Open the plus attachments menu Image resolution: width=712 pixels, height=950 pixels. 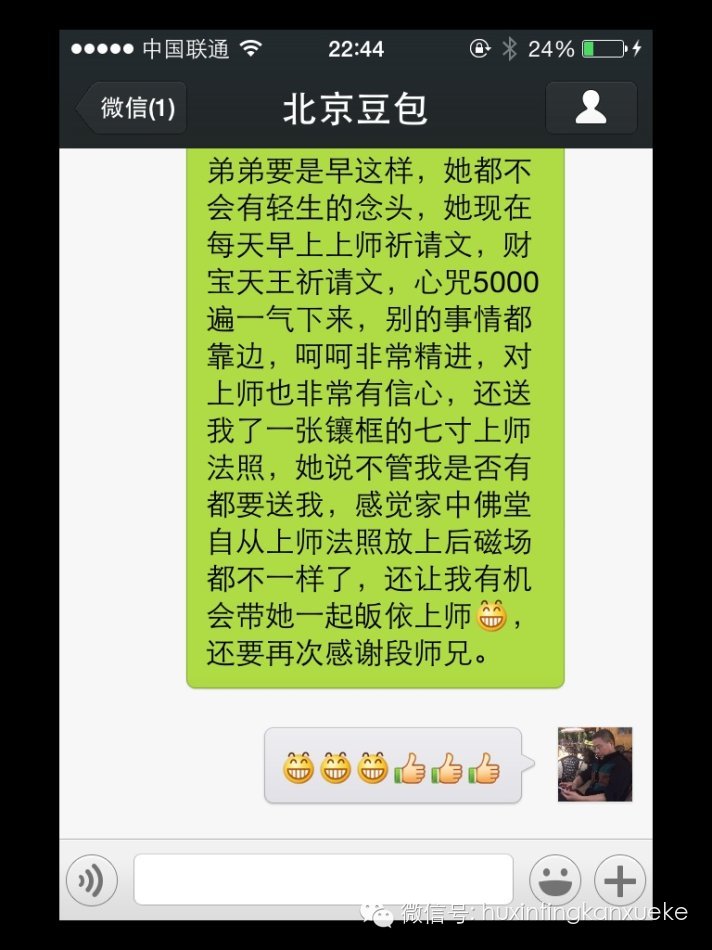click(x=619, y=880)
